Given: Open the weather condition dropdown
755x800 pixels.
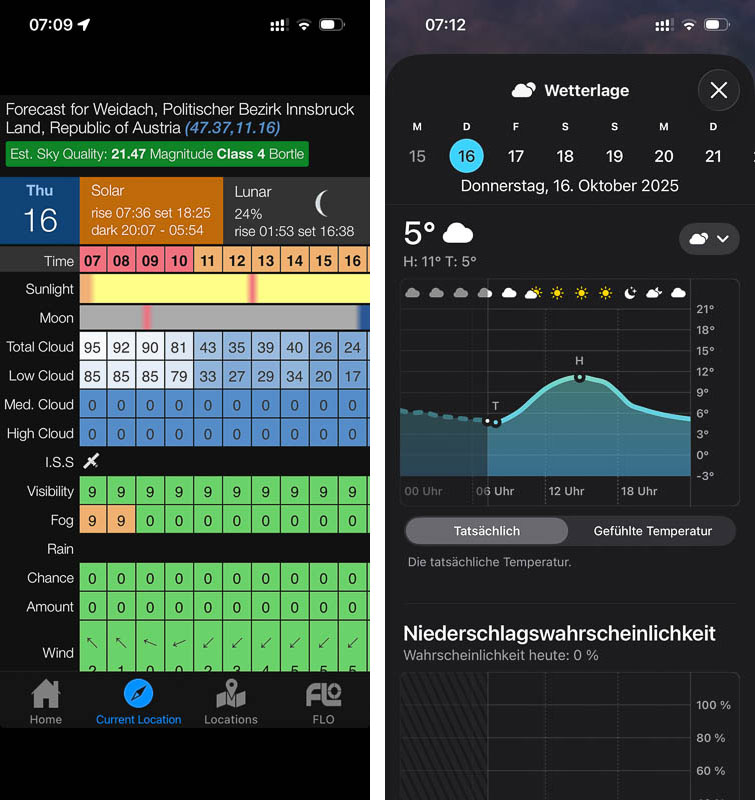Looking at the screenshot, I should click(x=708, y=239).
